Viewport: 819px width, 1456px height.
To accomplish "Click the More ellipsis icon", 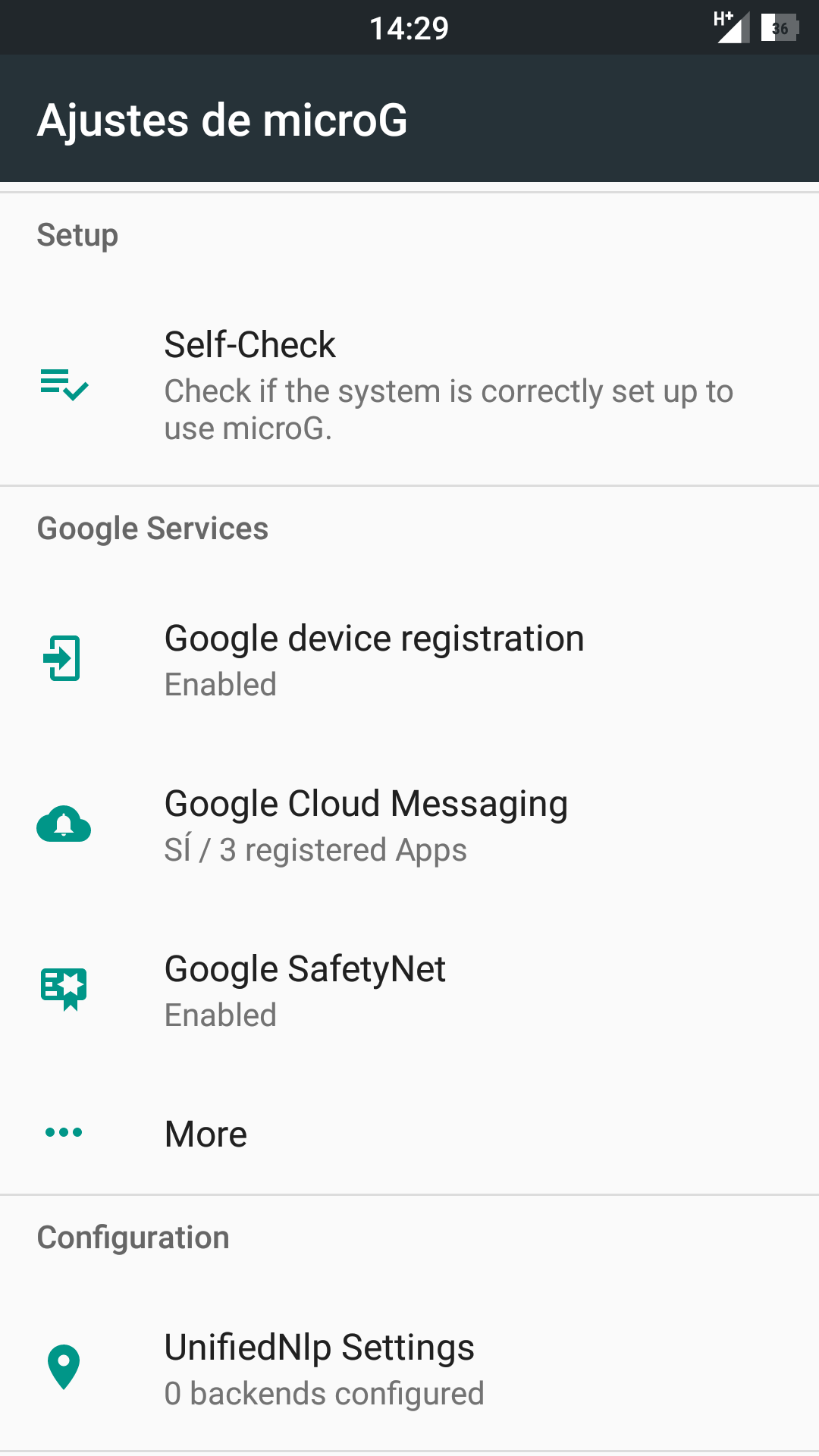I will pyautogui.click(x=64, y=1132).
